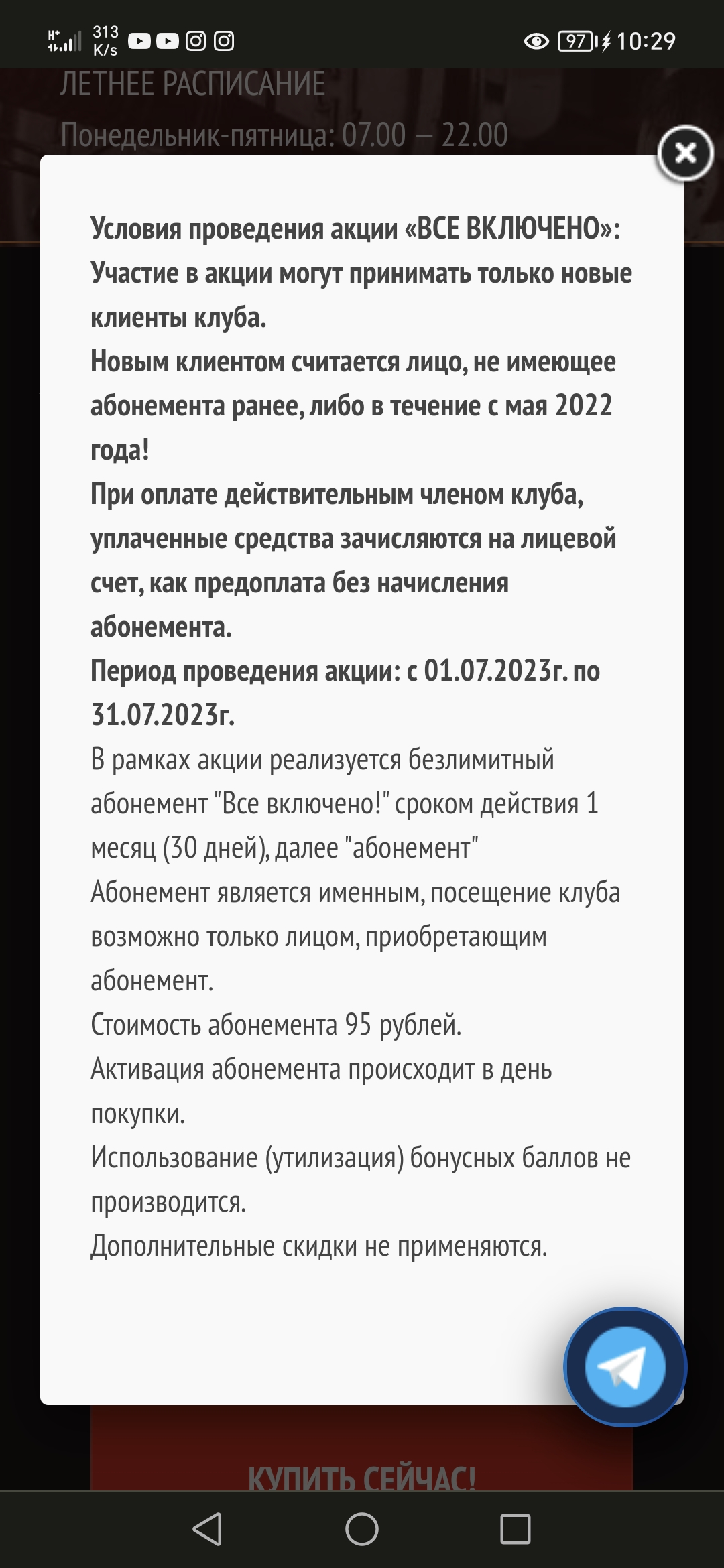Close the promotion terms popup
724x1568 pixels.
pos(685,153)
